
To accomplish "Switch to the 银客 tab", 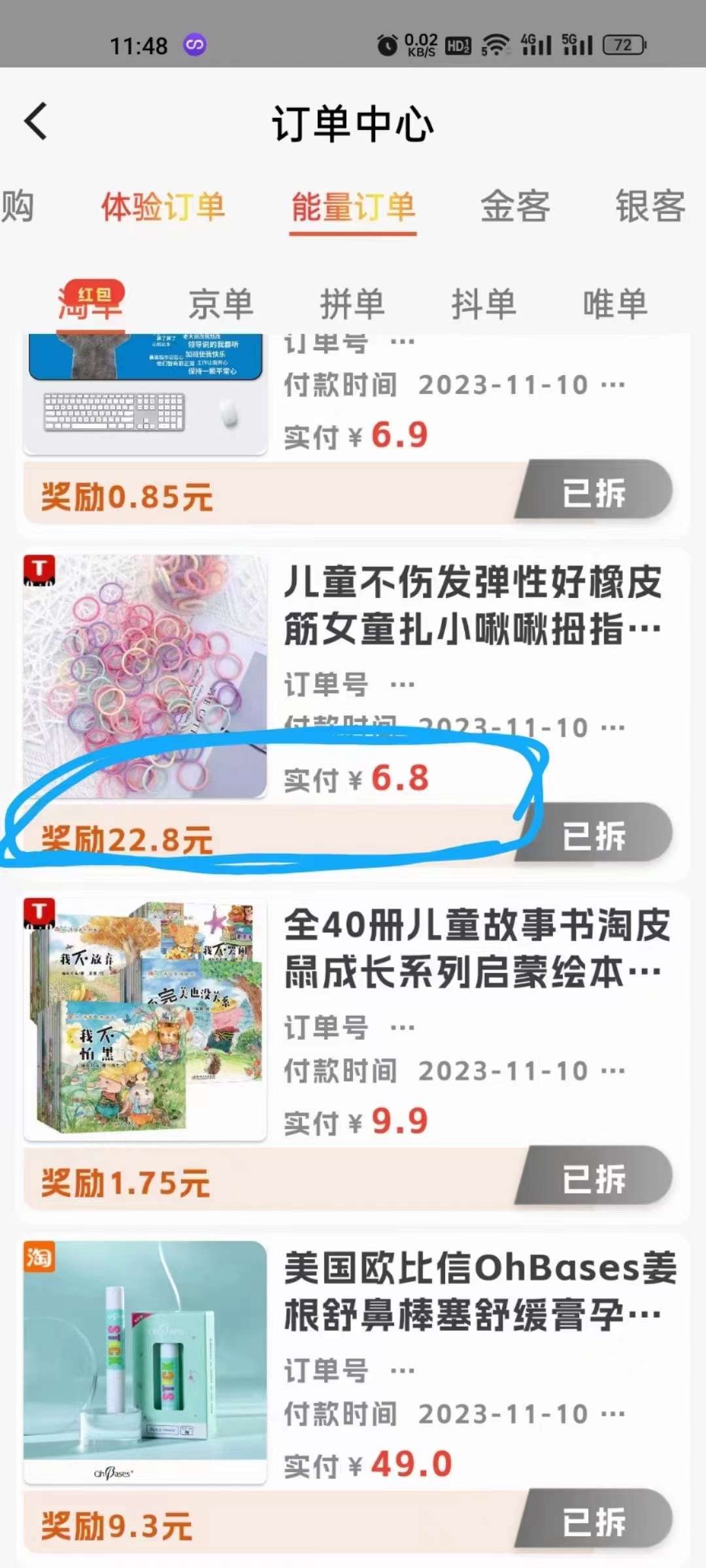I will 650,206.
